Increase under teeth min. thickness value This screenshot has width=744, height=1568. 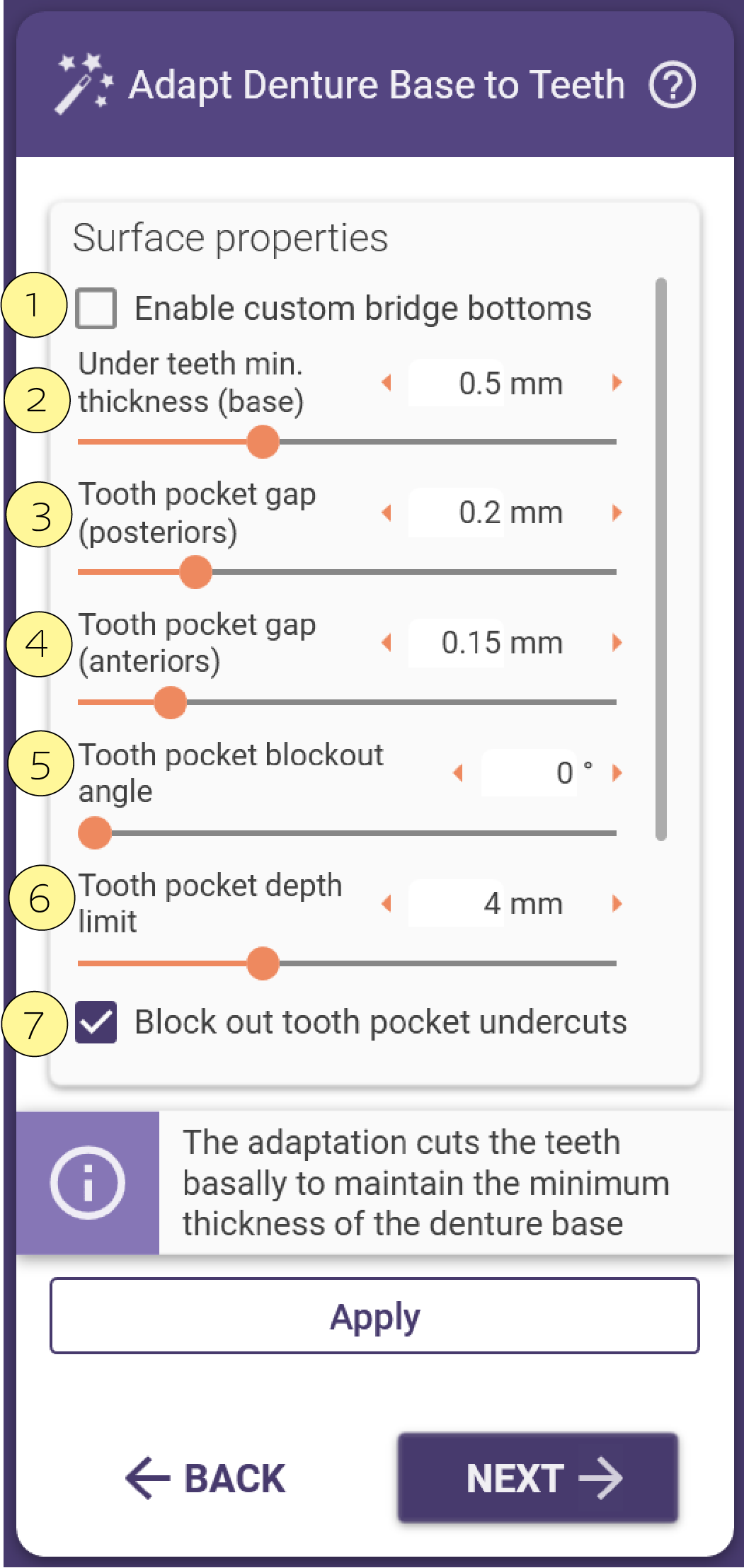click(x=617, y=383)
